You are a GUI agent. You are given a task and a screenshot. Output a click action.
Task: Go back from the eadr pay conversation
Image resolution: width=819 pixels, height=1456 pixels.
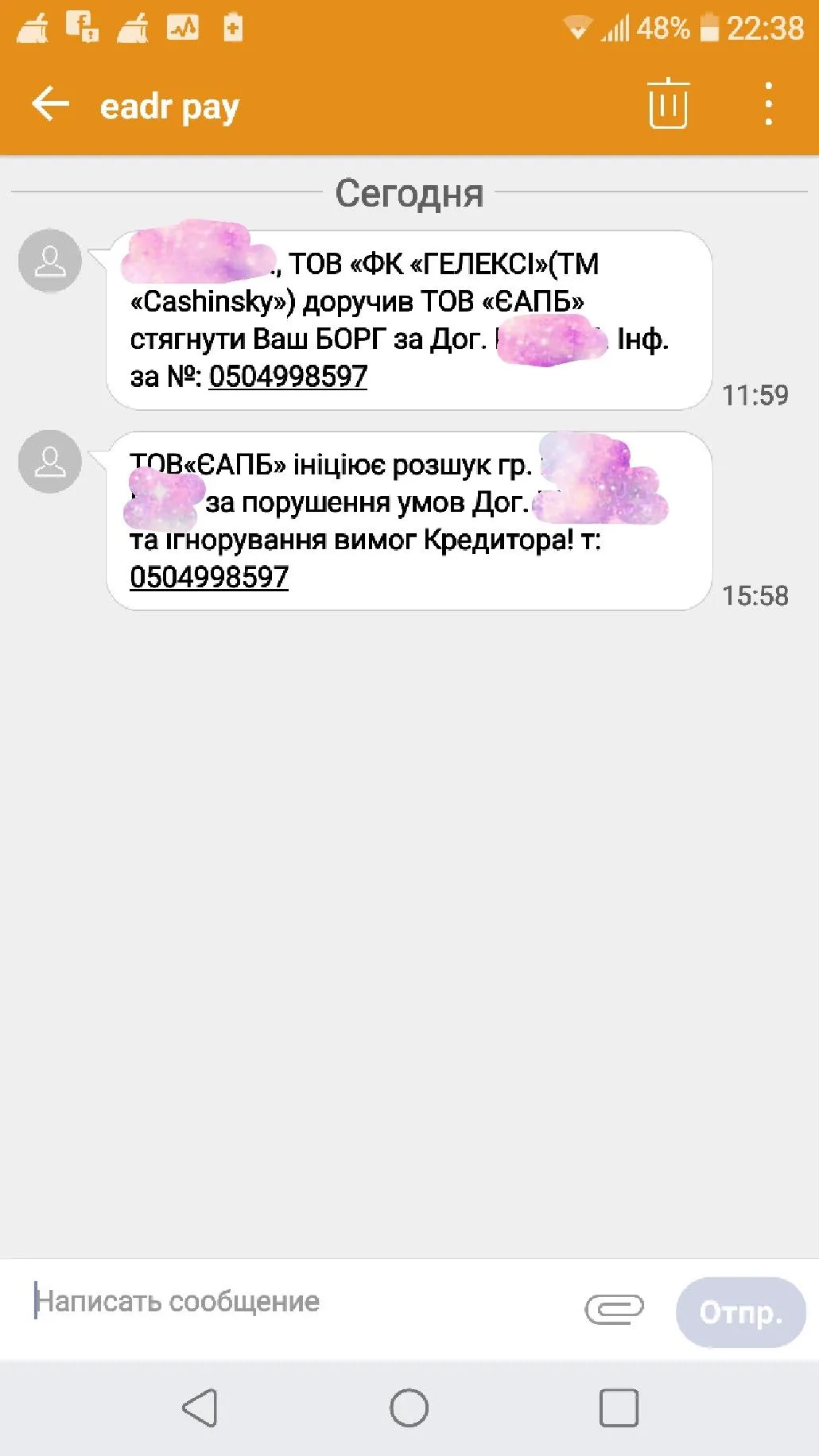[x=50, y=105]
